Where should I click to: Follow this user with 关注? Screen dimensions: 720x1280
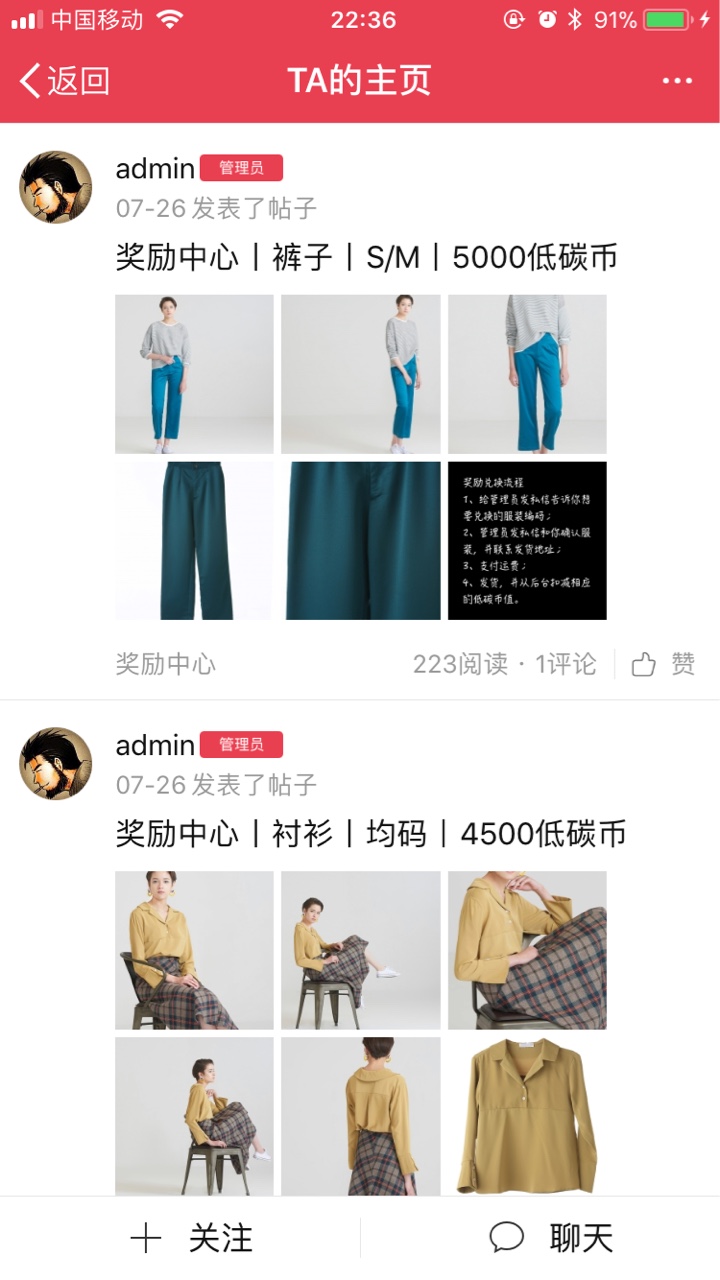[192, 1238]
